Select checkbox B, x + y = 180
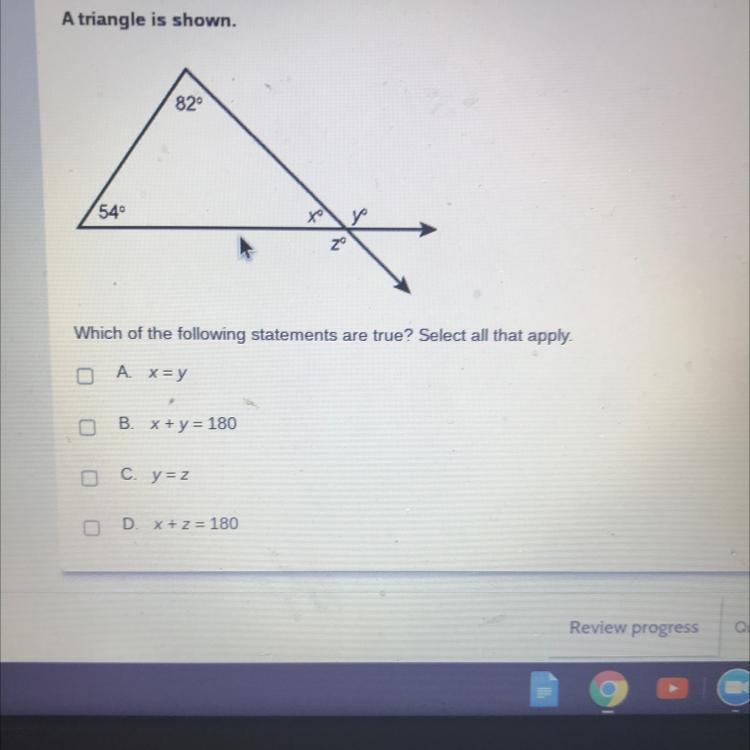This screenshot has height=750, width=750. [87, 428]
